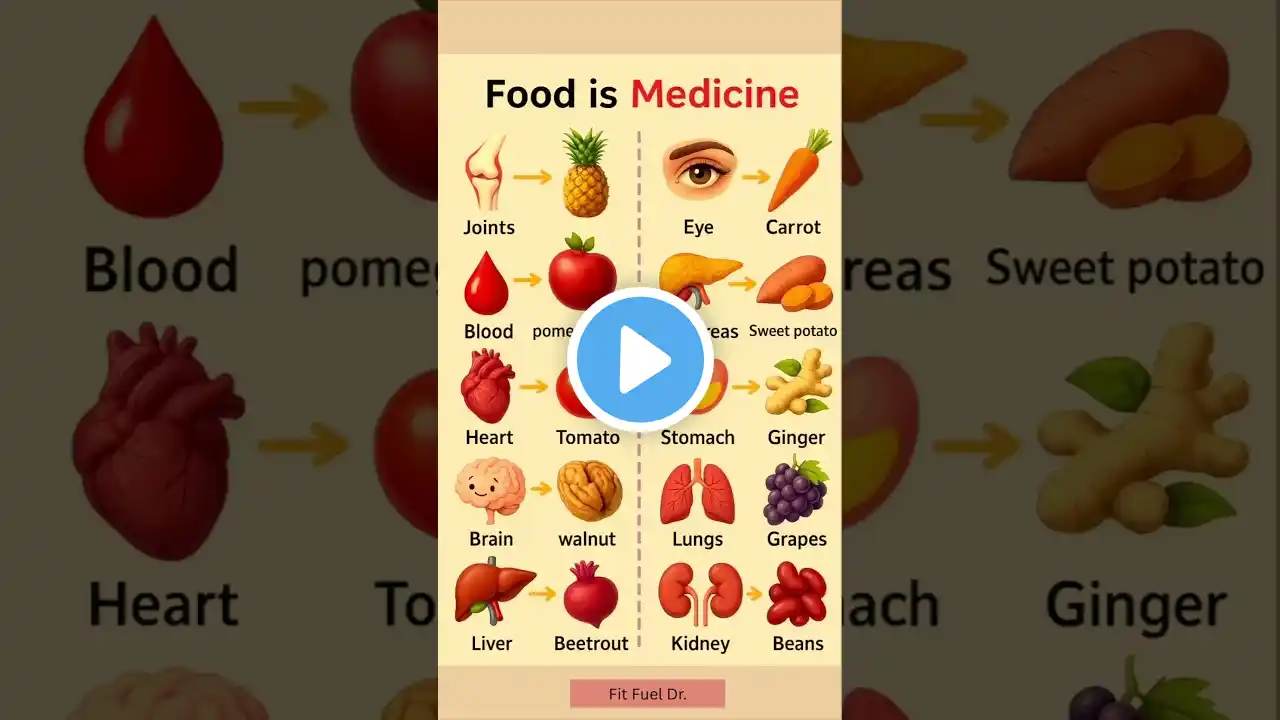This screenshot has height=720, width=1280.
Task: Play the Food is Medicine video
Action: coord(640,359)
